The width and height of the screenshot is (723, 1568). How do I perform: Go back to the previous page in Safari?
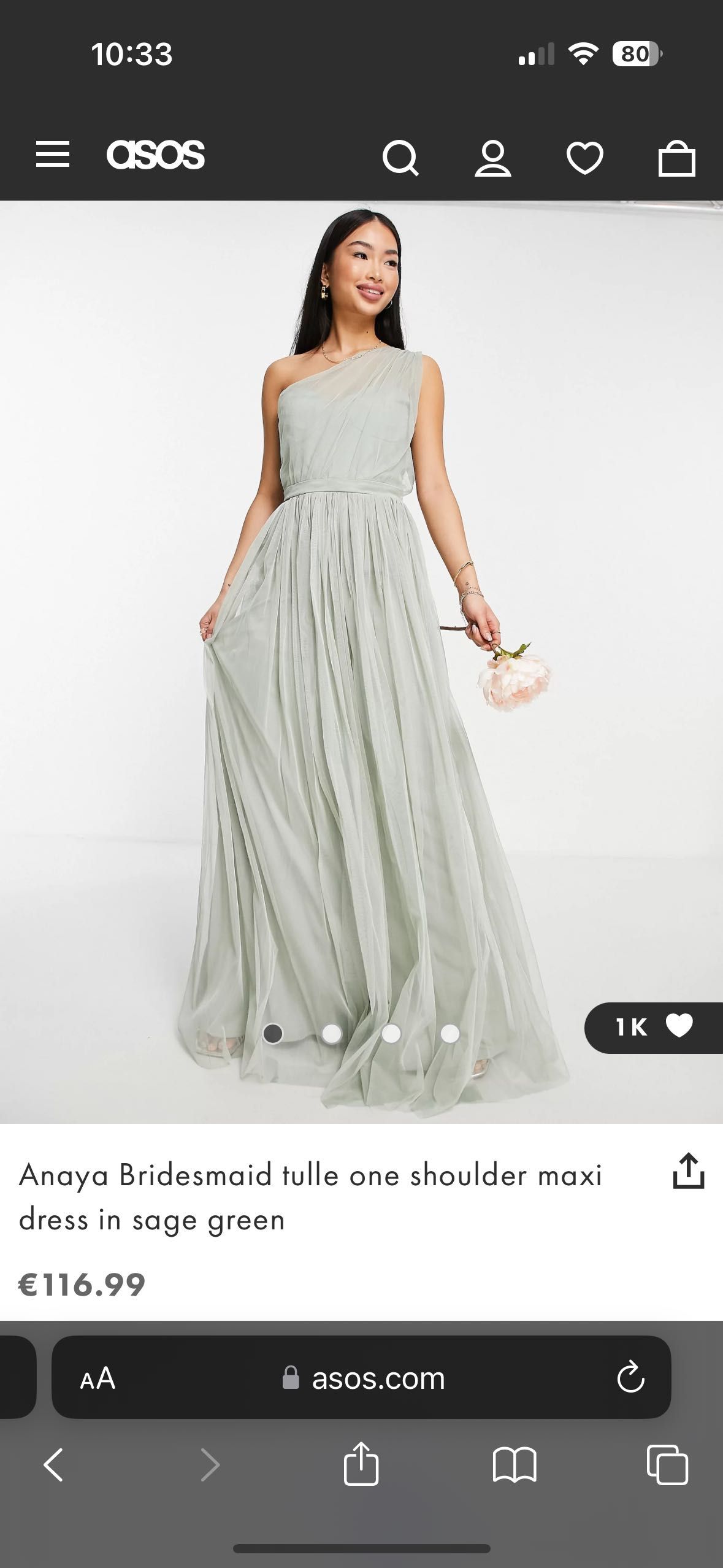click(53, 1465)
